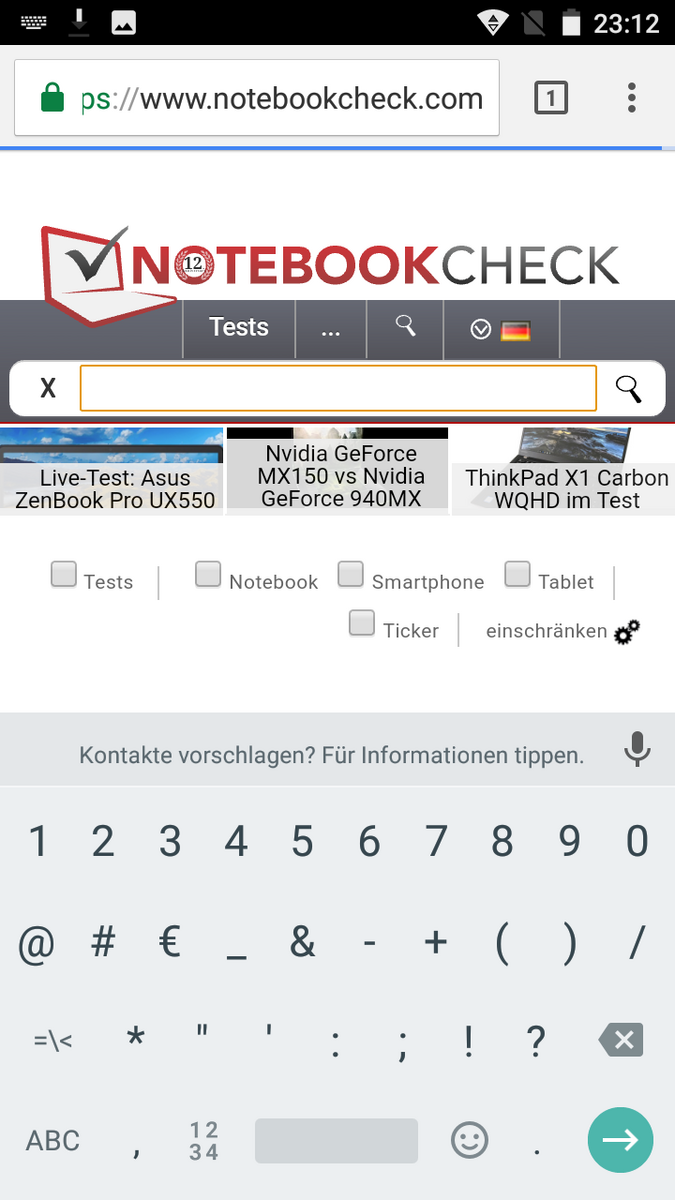
Task: Check the Ticker filter checkbox
Action: [362, 623]
